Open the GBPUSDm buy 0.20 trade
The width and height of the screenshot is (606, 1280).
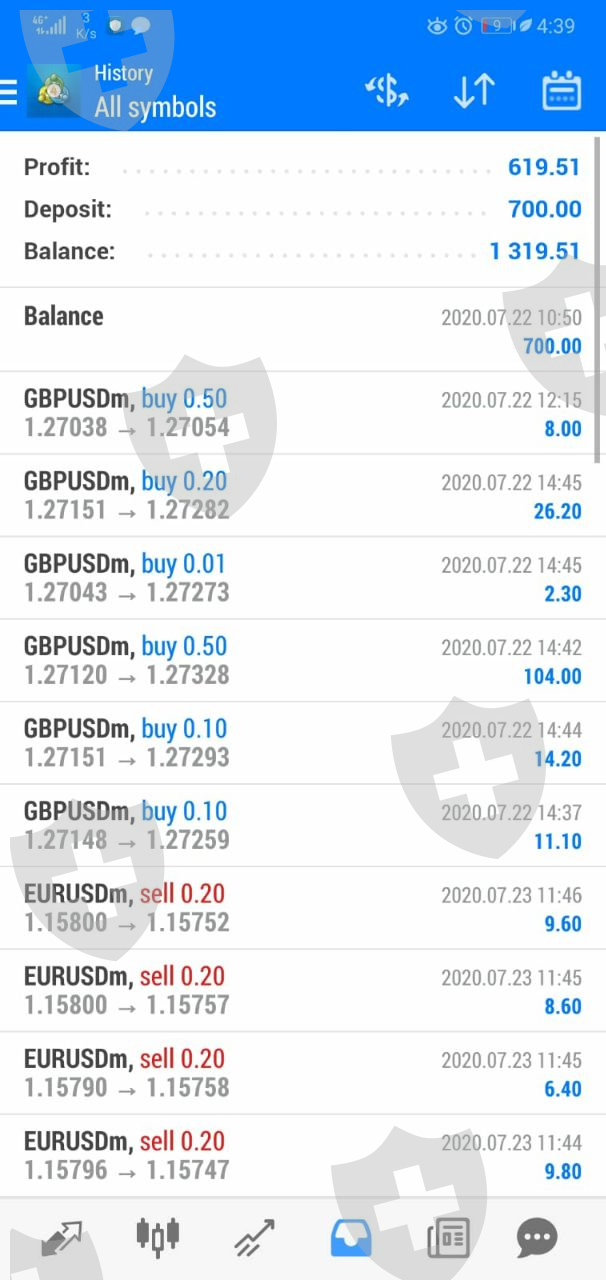300,495
